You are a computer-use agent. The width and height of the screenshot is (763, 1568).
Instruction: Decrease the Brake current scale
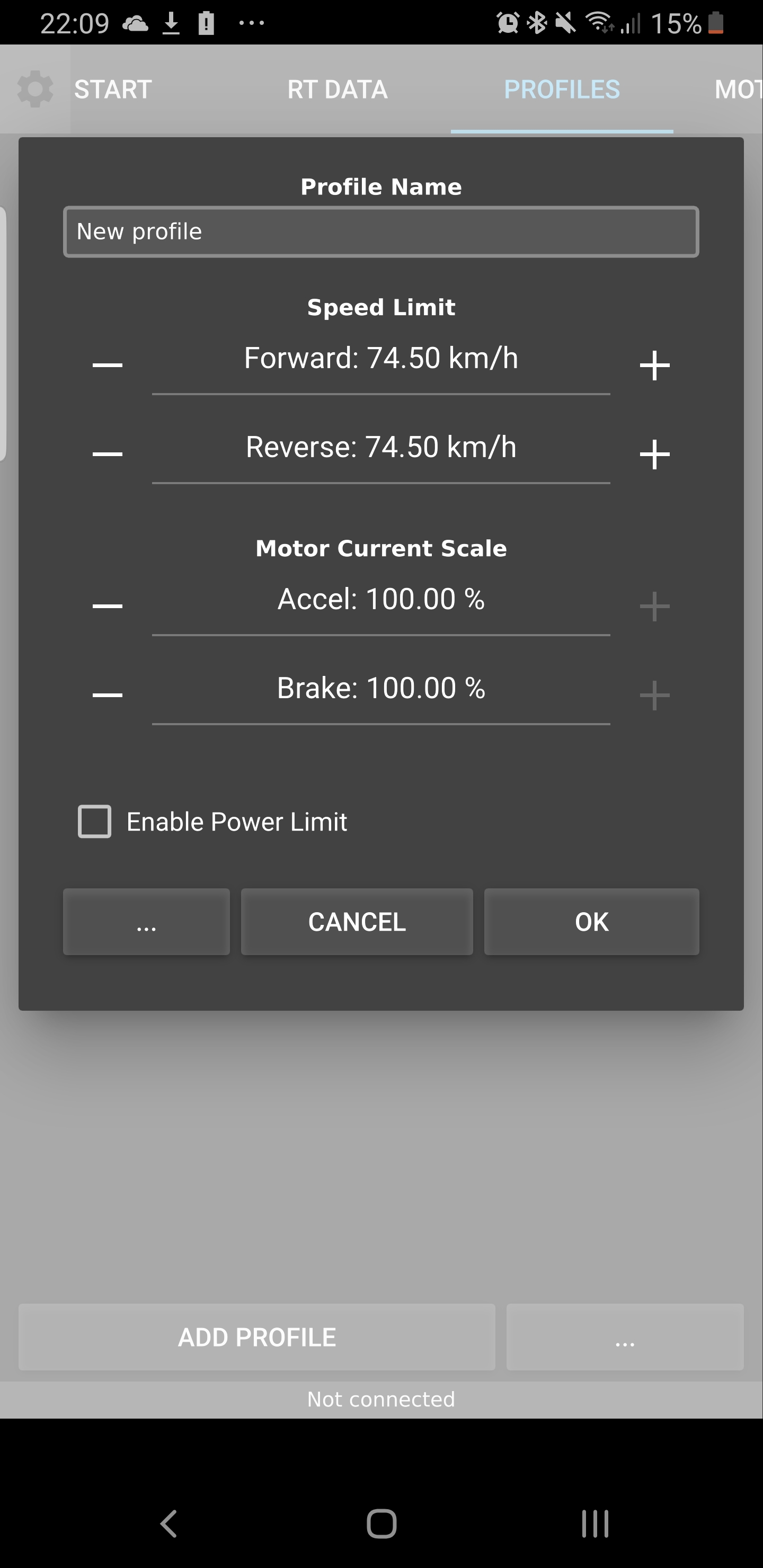pos(107,694)
